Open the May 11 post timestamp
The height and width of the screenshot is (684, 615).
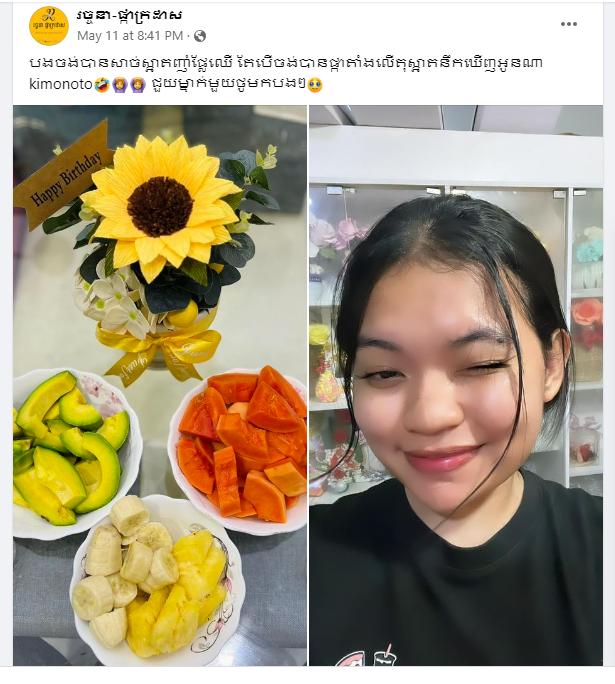point(129,35)
